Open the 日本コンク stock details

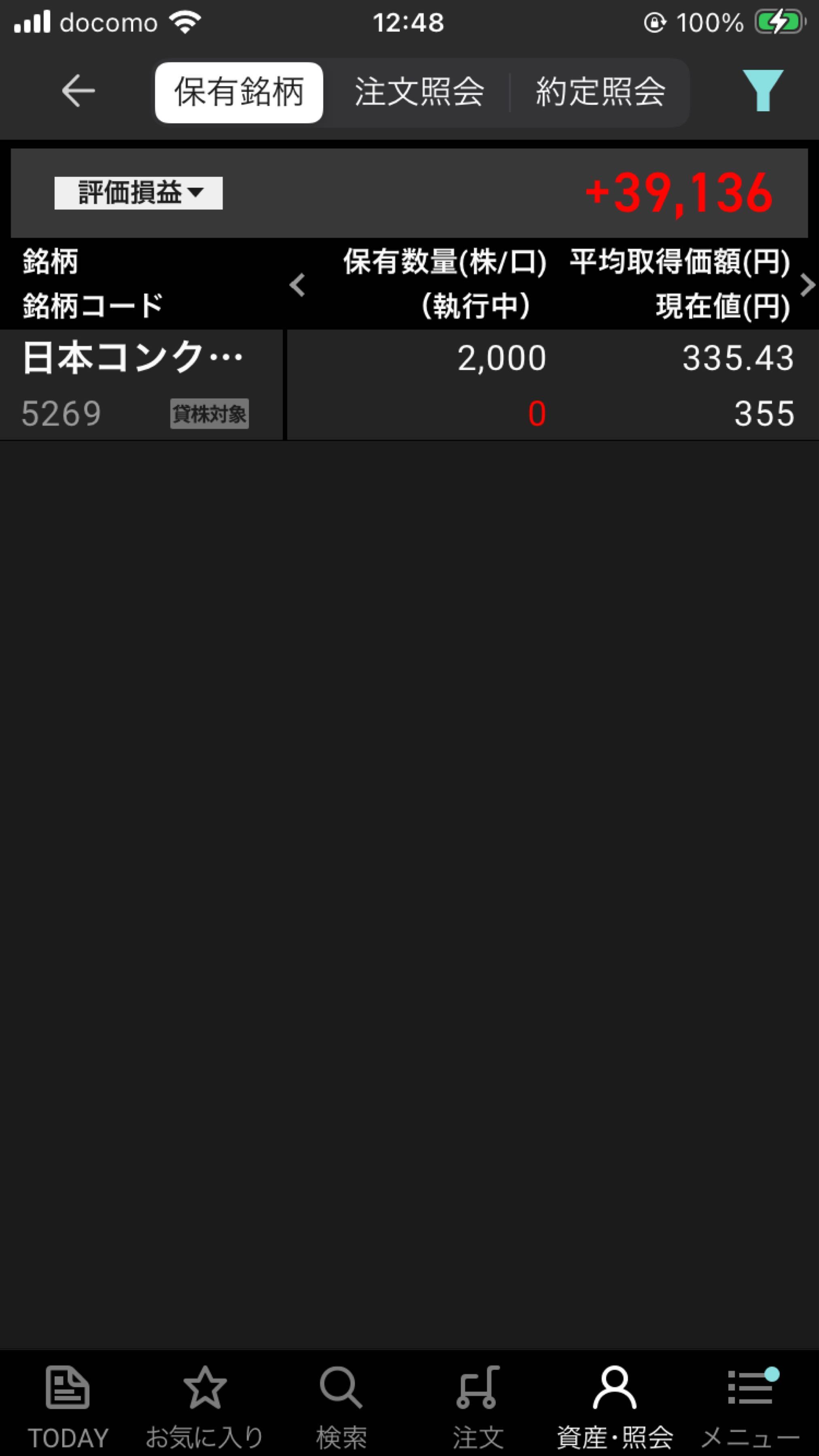(136, 356)
